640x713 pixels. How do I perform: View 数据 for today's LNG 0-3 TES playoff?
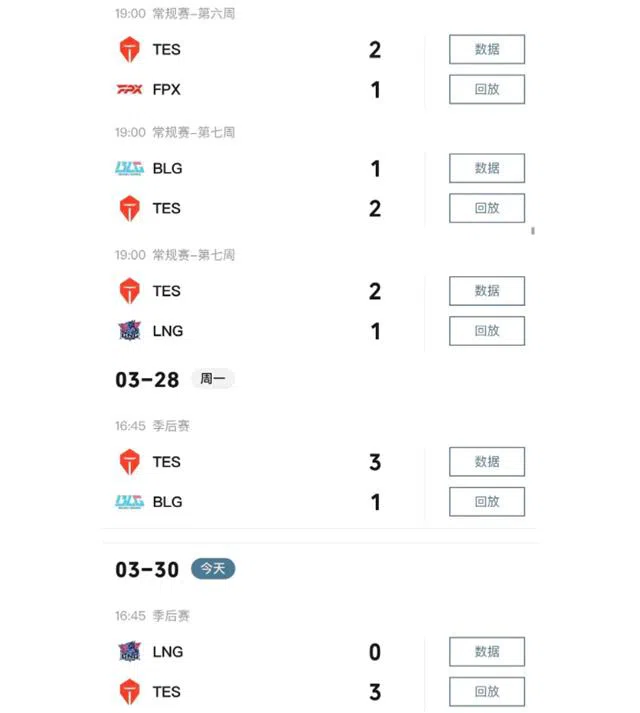[487, 652]
